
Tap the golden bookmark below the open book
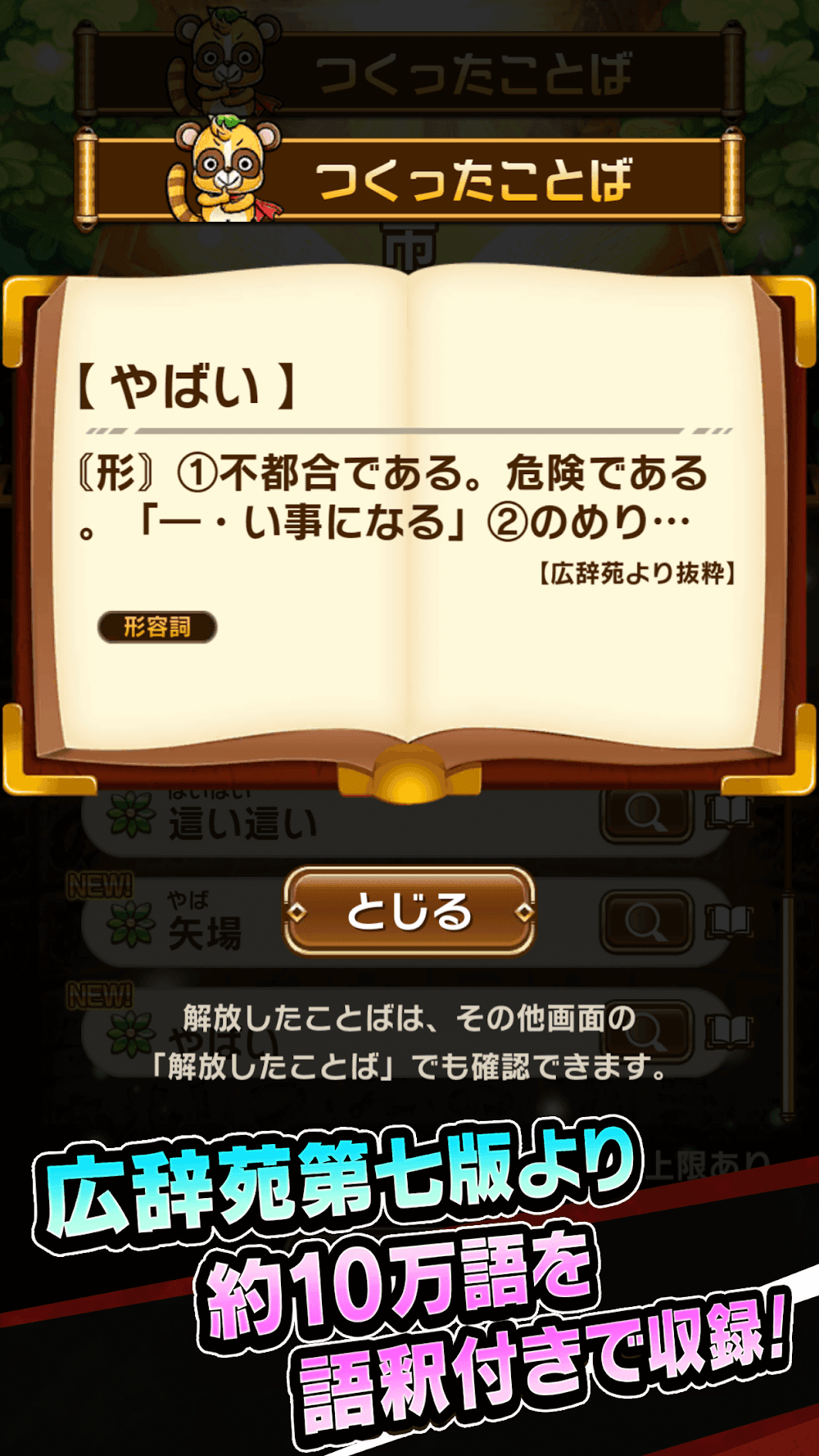409,776
